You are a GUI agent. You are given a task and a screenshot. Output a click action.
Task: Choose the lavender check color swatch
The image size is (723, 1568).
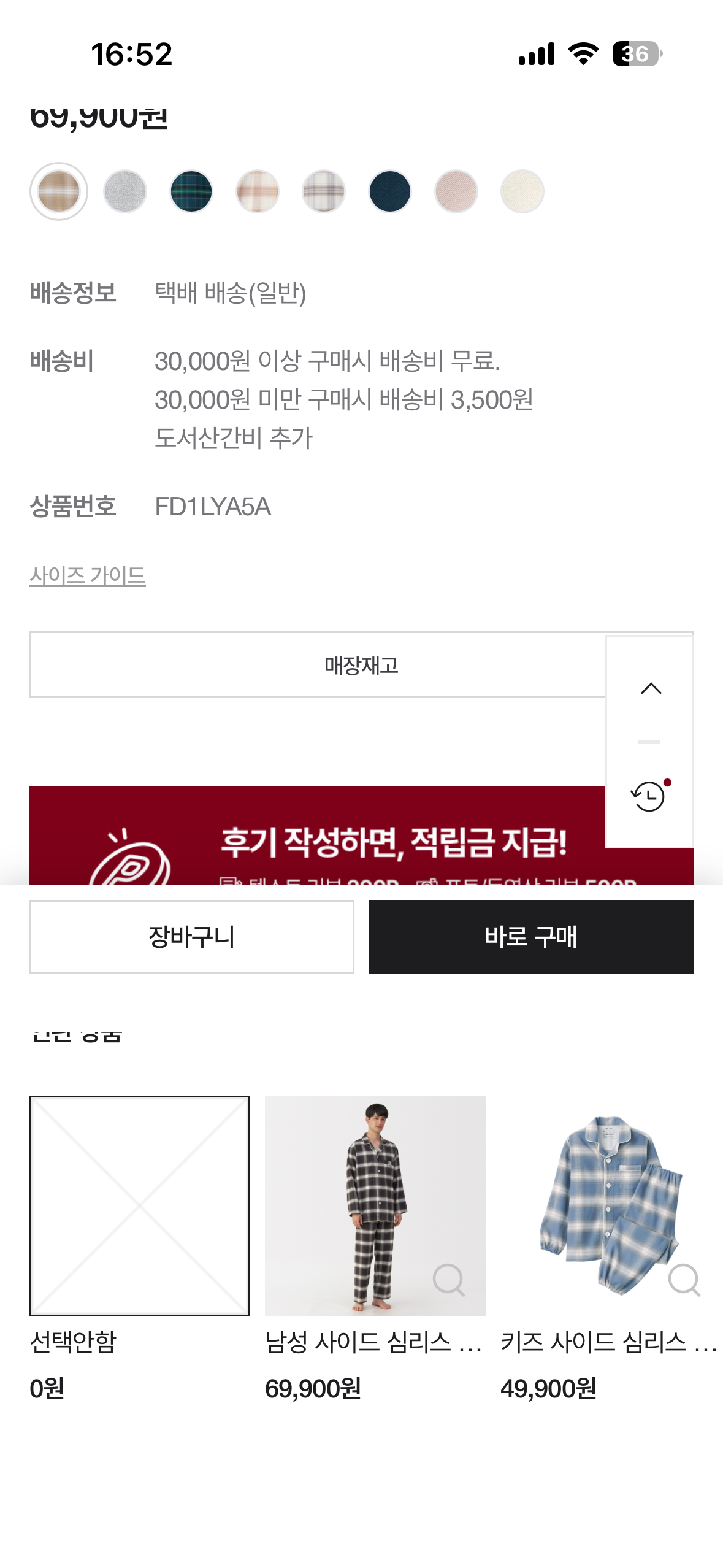(x=324, y=191)
